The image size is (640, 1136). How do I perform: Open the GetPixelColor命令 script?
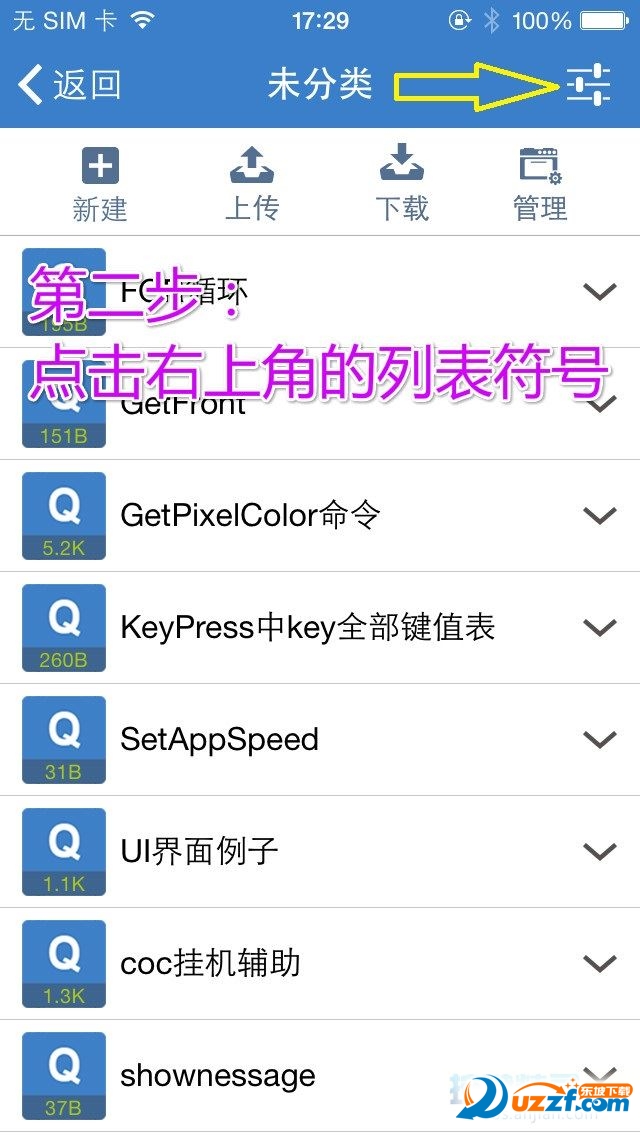250,516
